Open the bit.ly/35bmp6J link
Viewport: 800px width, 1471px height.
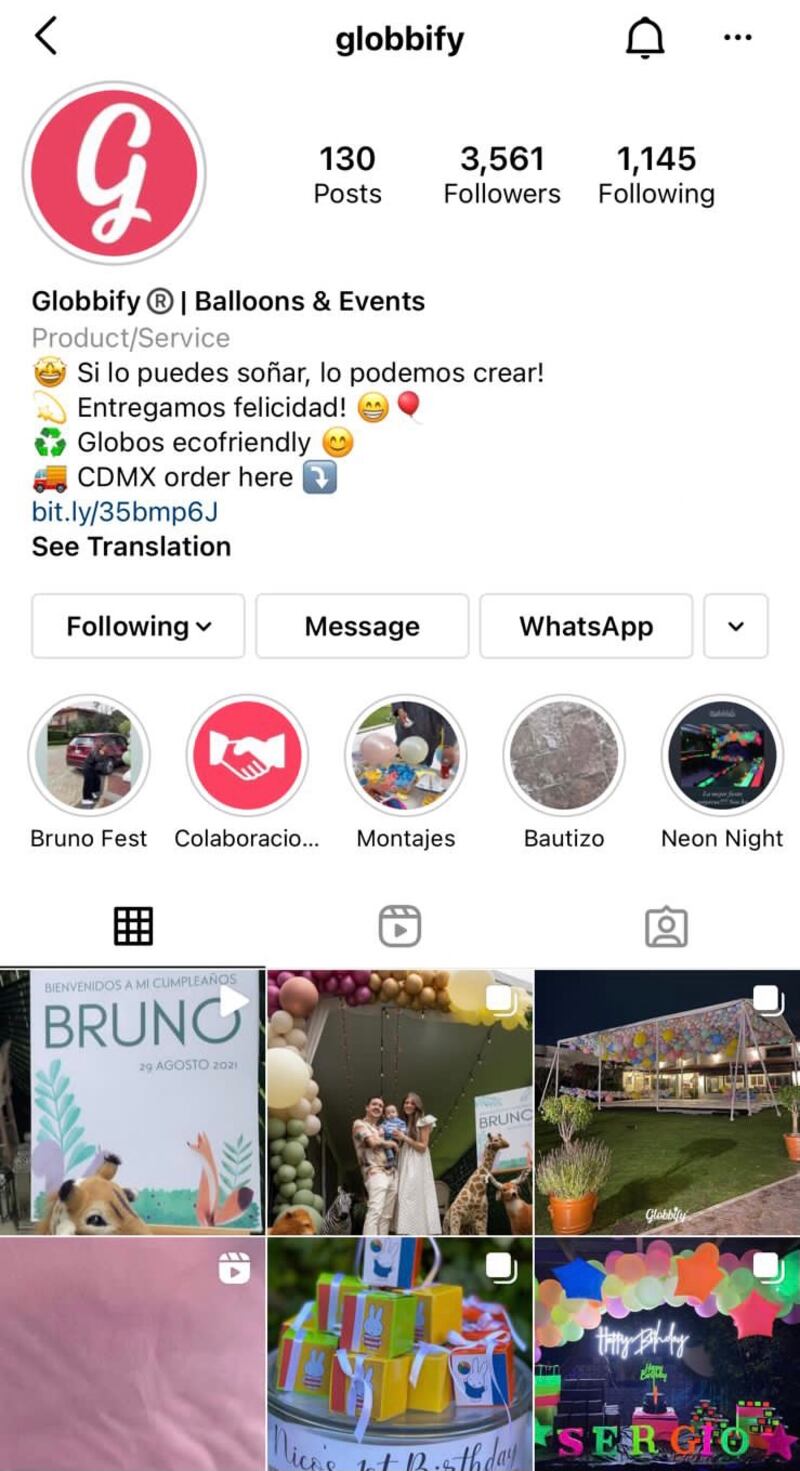[x=125, y=512]
